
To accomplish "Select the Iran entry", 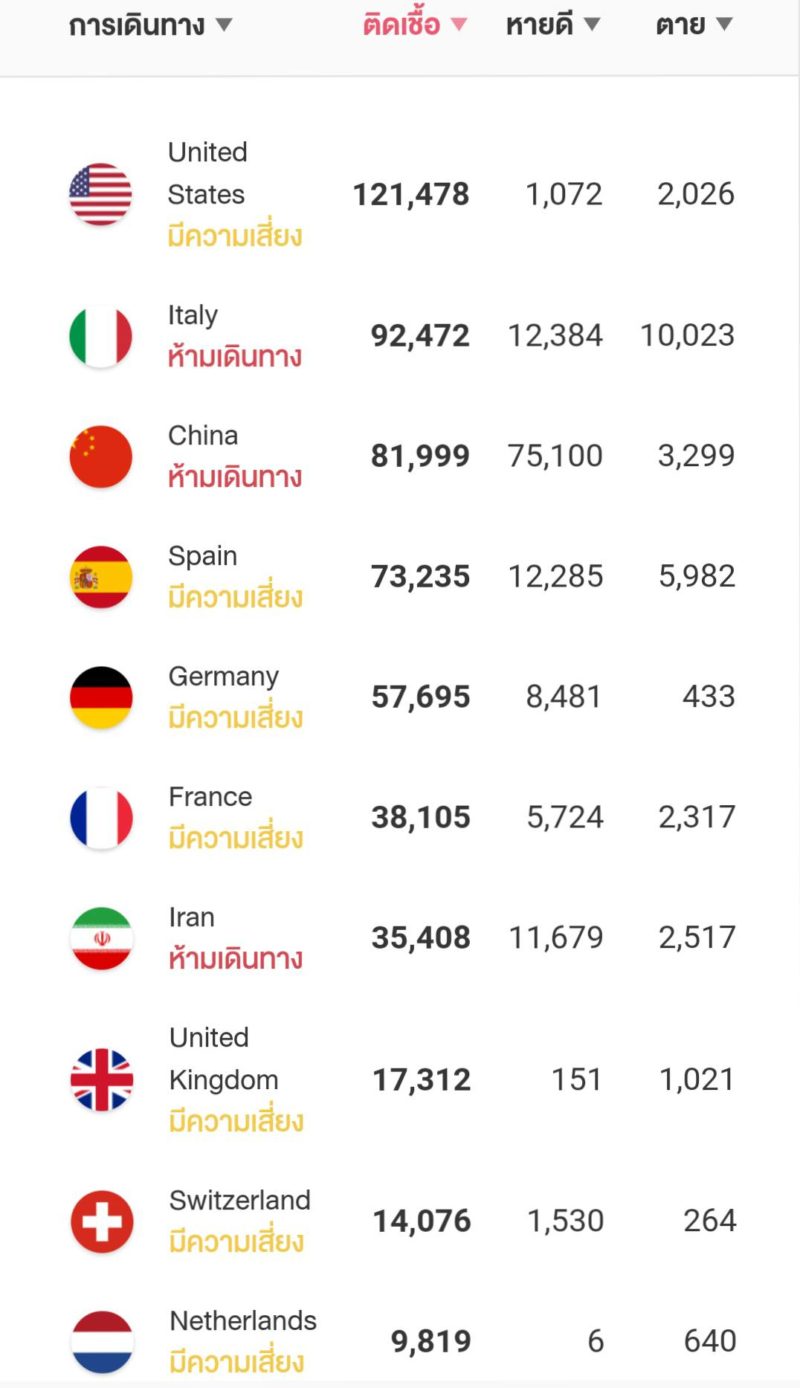I will pyautogui.click(x=400, y=938).
